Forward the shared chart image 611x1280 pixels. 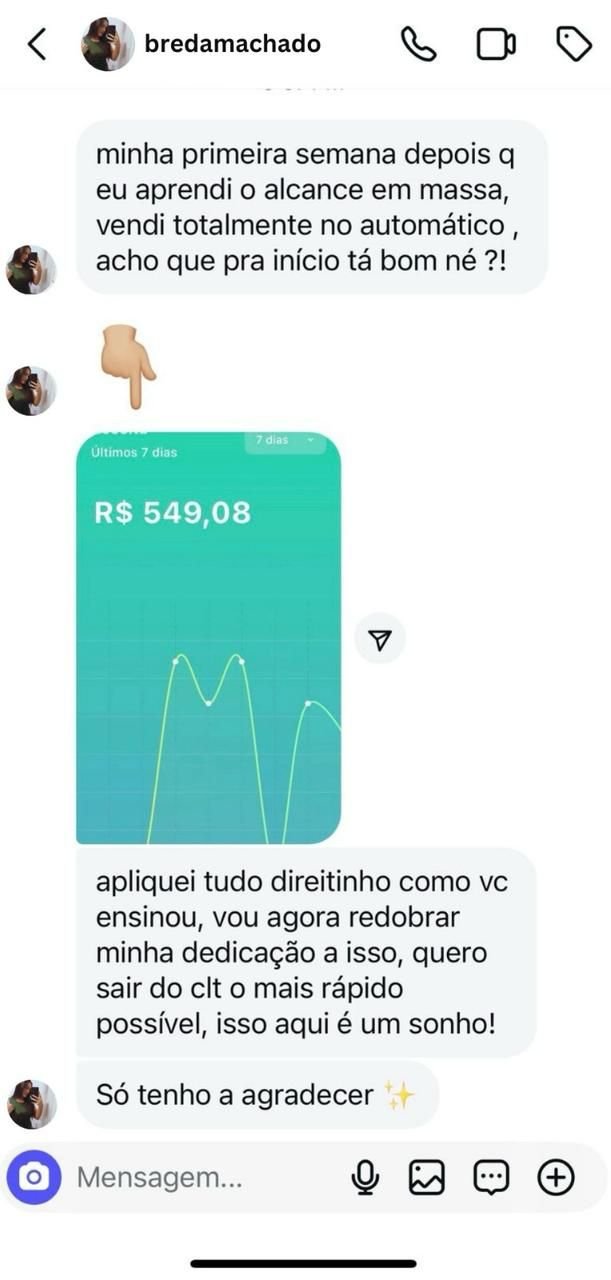(380, 640)
